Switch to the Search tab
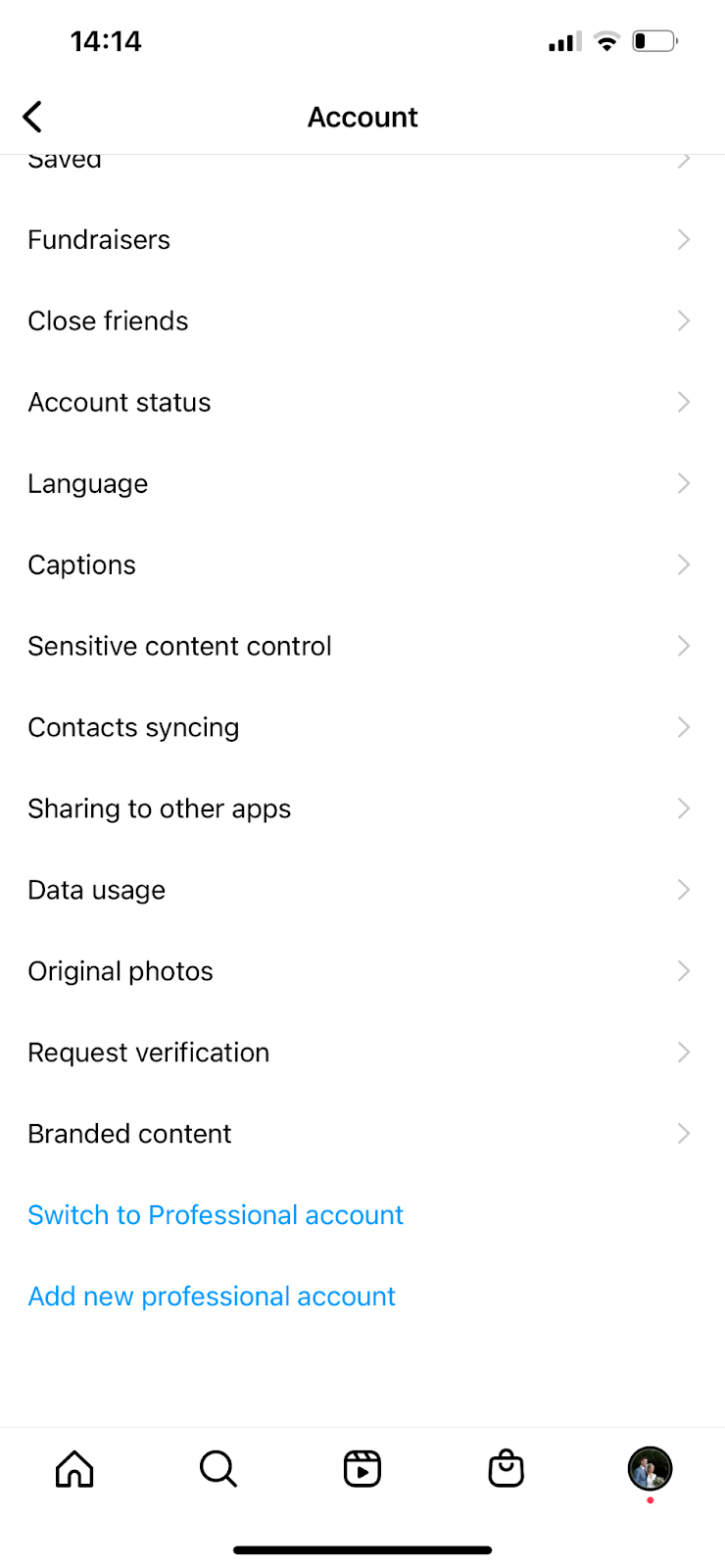 click(217, 1469)
